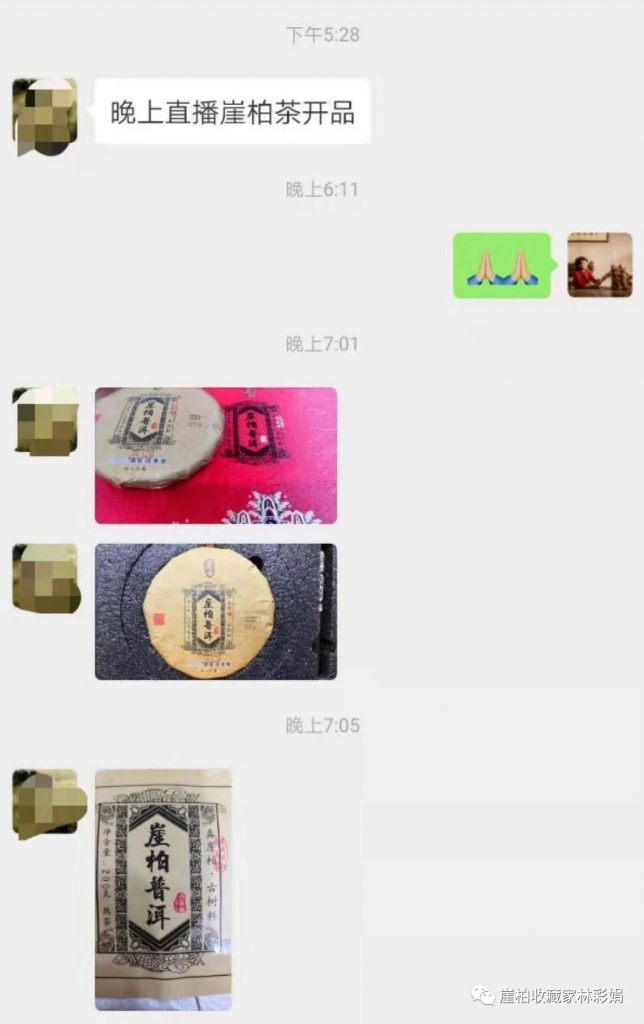Screen dimensions: 644x1024
Task: Open sender's avatar beside the 晚上直播崖柏茶开品 message
Action: pyautogui.click(x=45, y=113)
